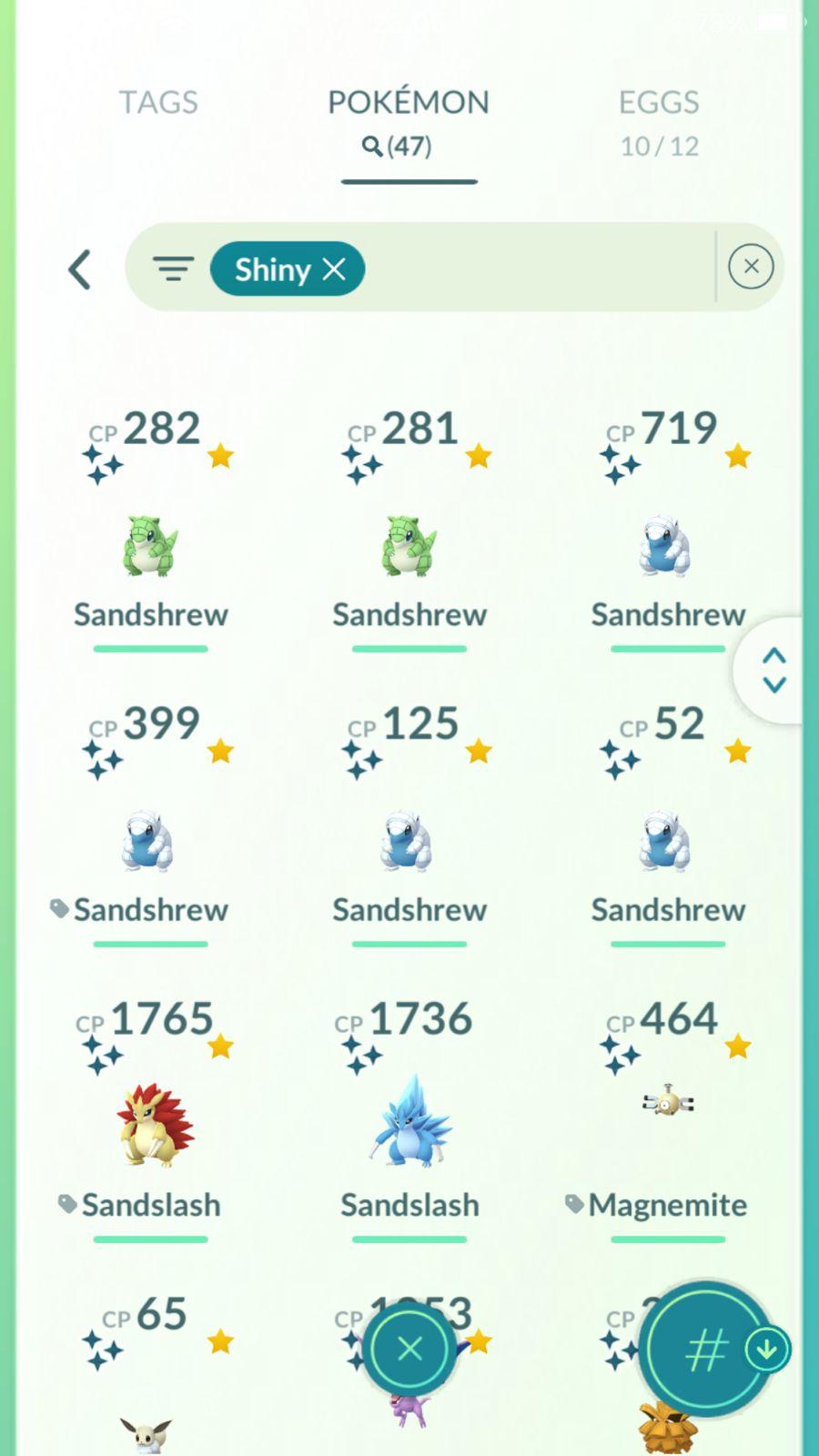This screenshot has width=819, height=1456.
Task: Switch to the Eggs tab
Action: click(x=659, y=120)
